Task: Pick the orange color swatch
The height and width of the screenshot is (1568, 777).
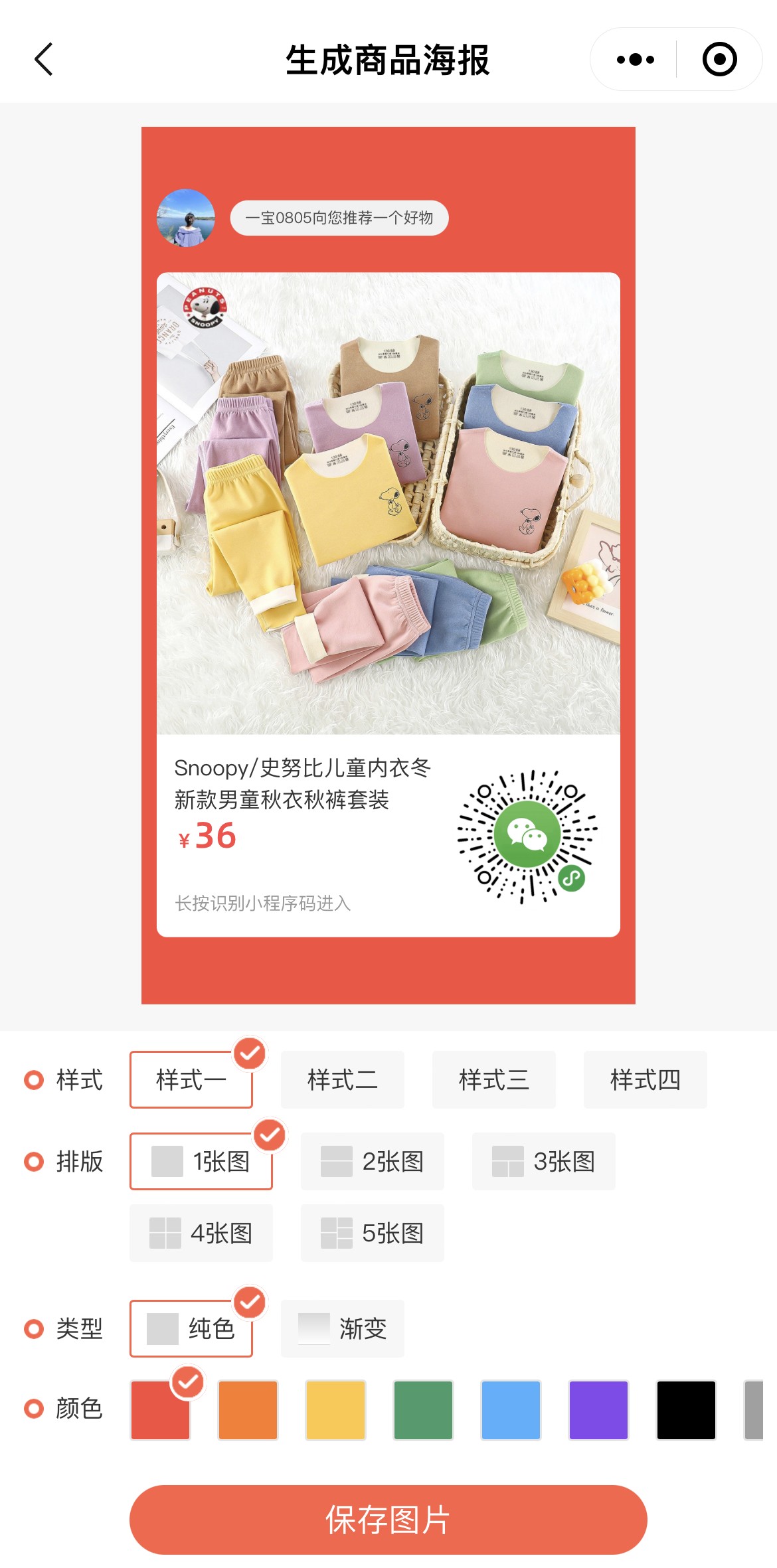Action: (x=248, y=1410)
